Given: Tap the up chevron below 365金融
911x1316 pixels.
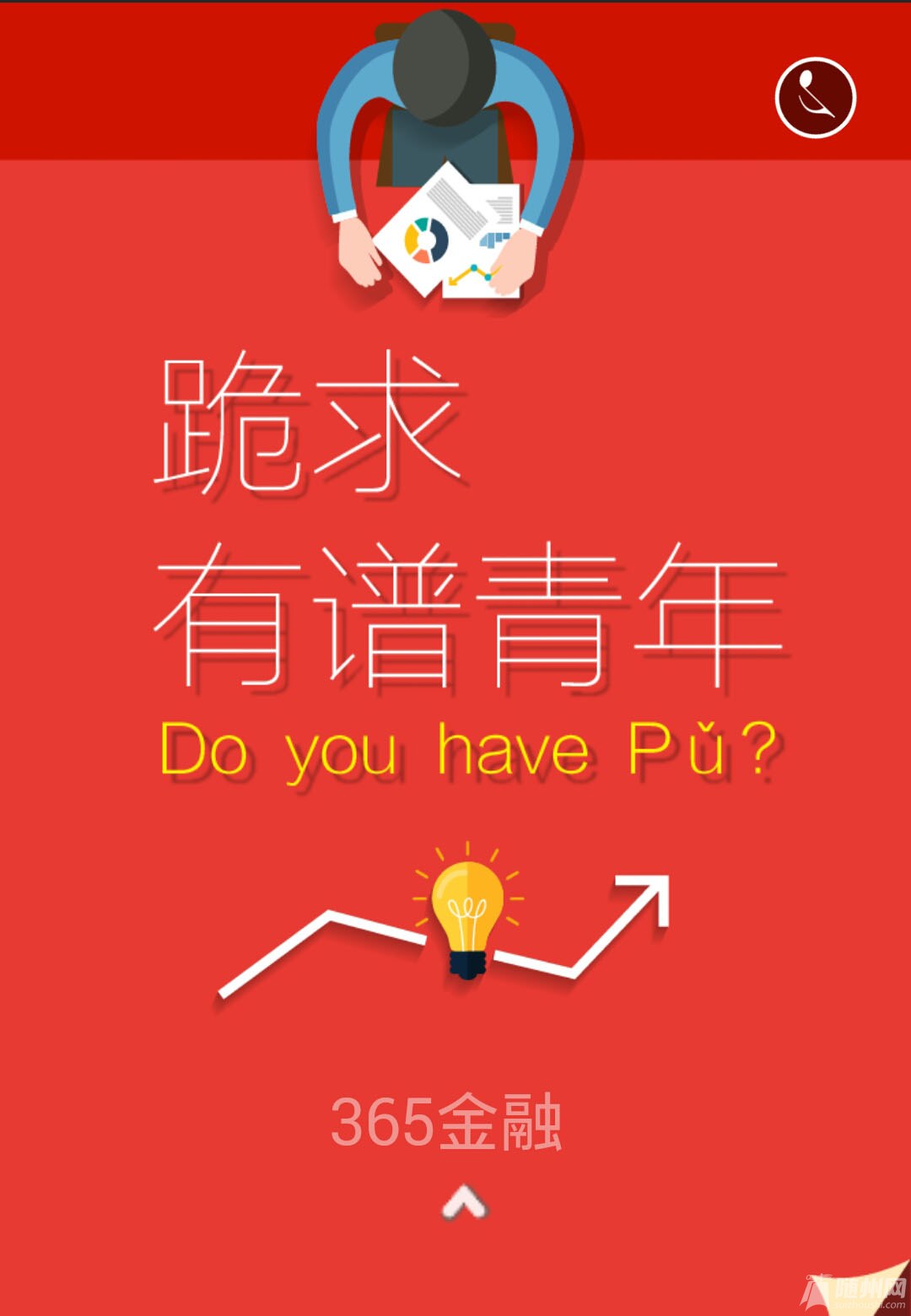Looking at the screenshot, I should 465,1202.
